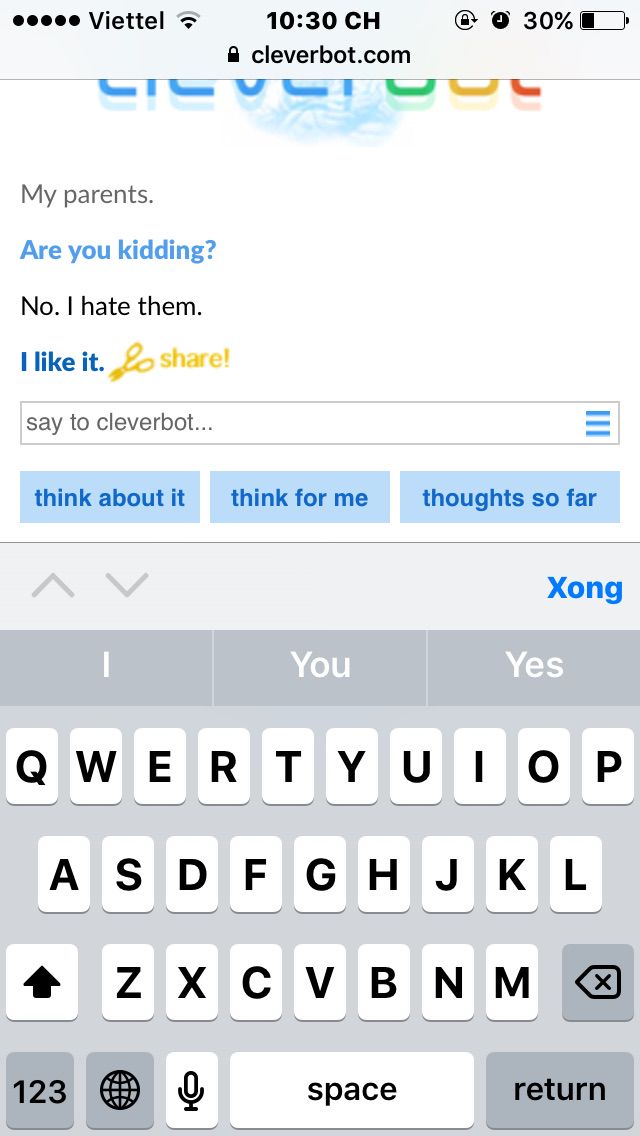The width and height of the screenshot is (640, 1136).
Task: Insert the 'Yes' keyboard suggestion
Action: coord(534,666)
